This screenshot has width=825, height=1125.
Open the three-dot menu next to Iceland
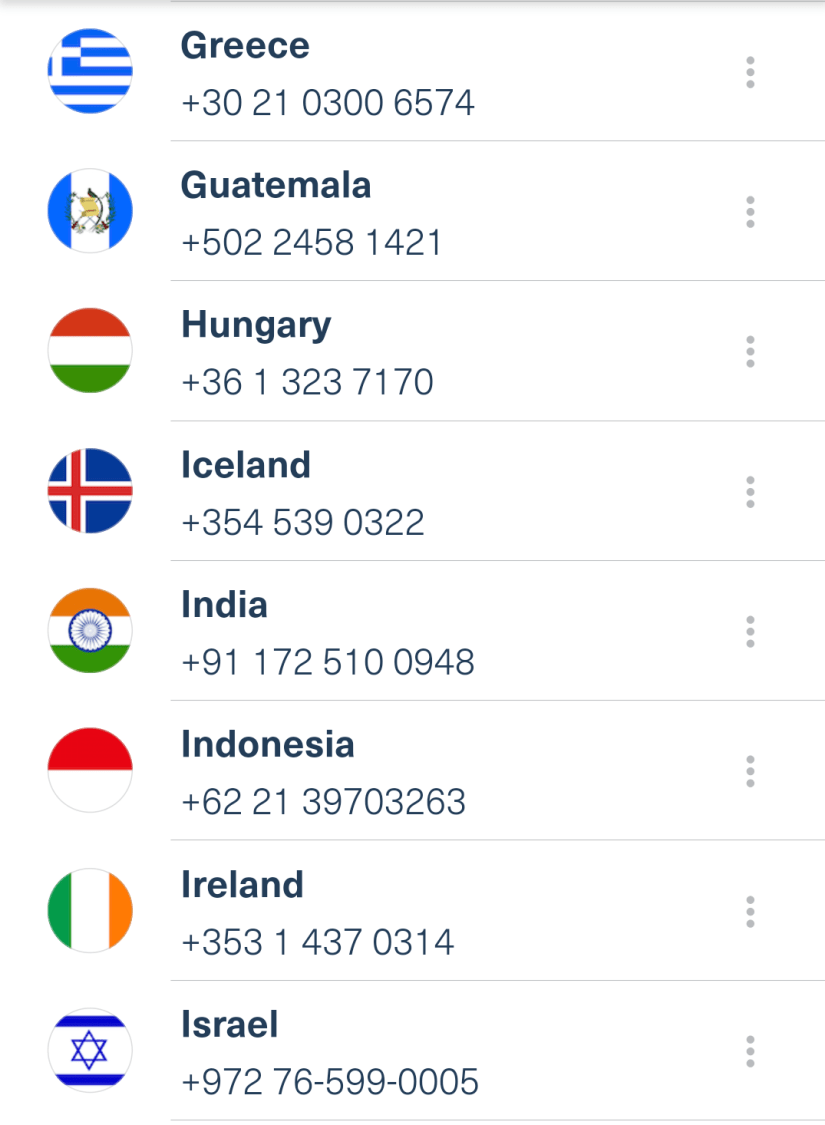pos(750,492)
